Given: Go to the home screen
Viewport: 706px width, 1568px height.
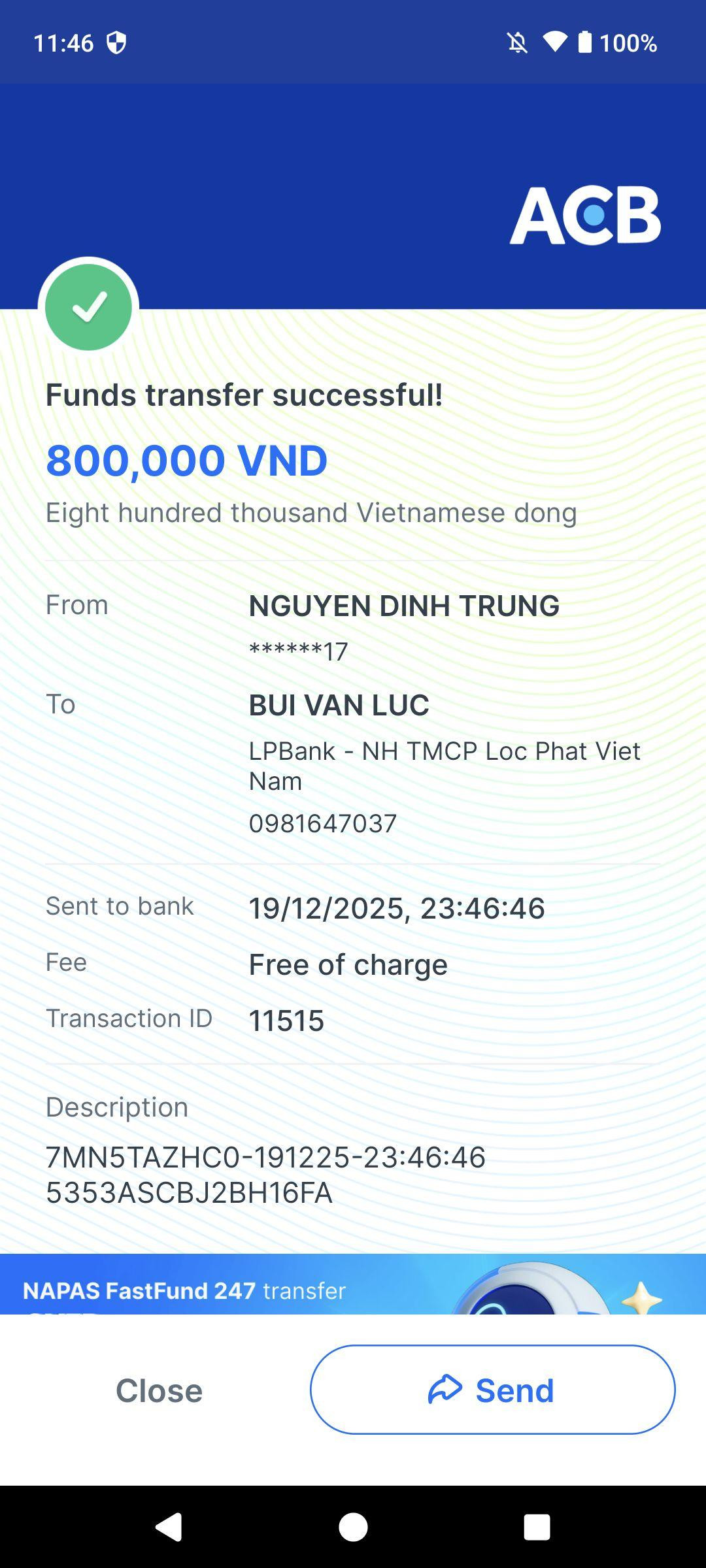Looking at the screenshot, I should tap(353, 1527).
